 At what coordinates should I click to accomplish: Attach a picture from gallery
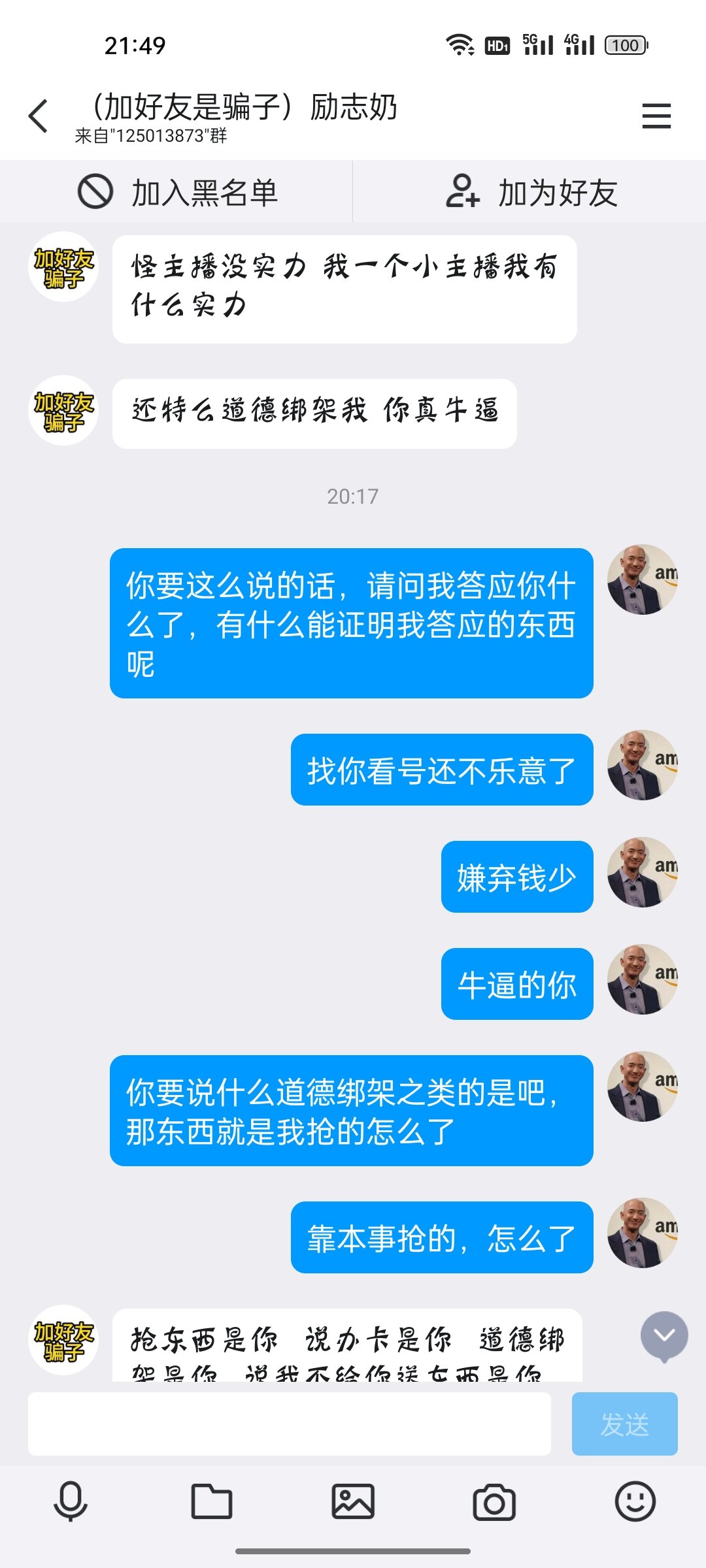coord(353,1501)
